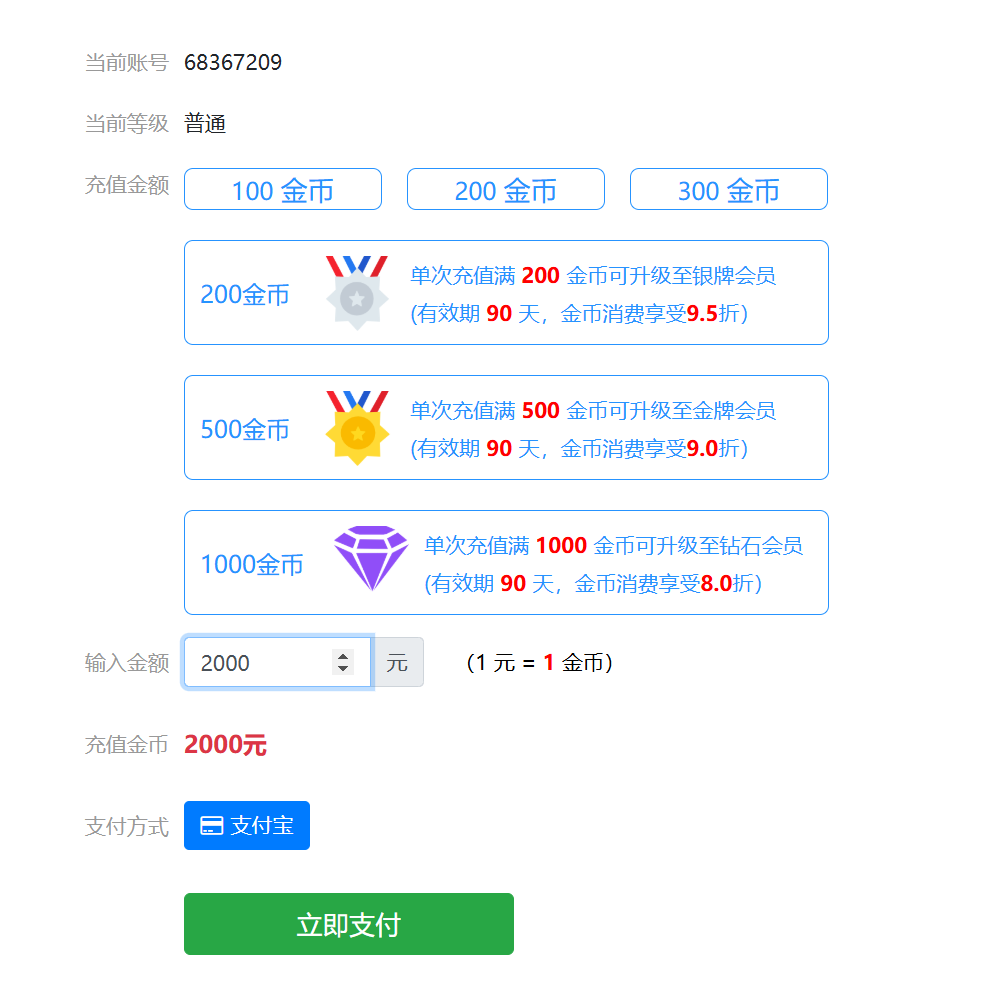Focus the 输入金额 amount field
This screenshot has width=994, height=984.
click(x=258, y=663)
